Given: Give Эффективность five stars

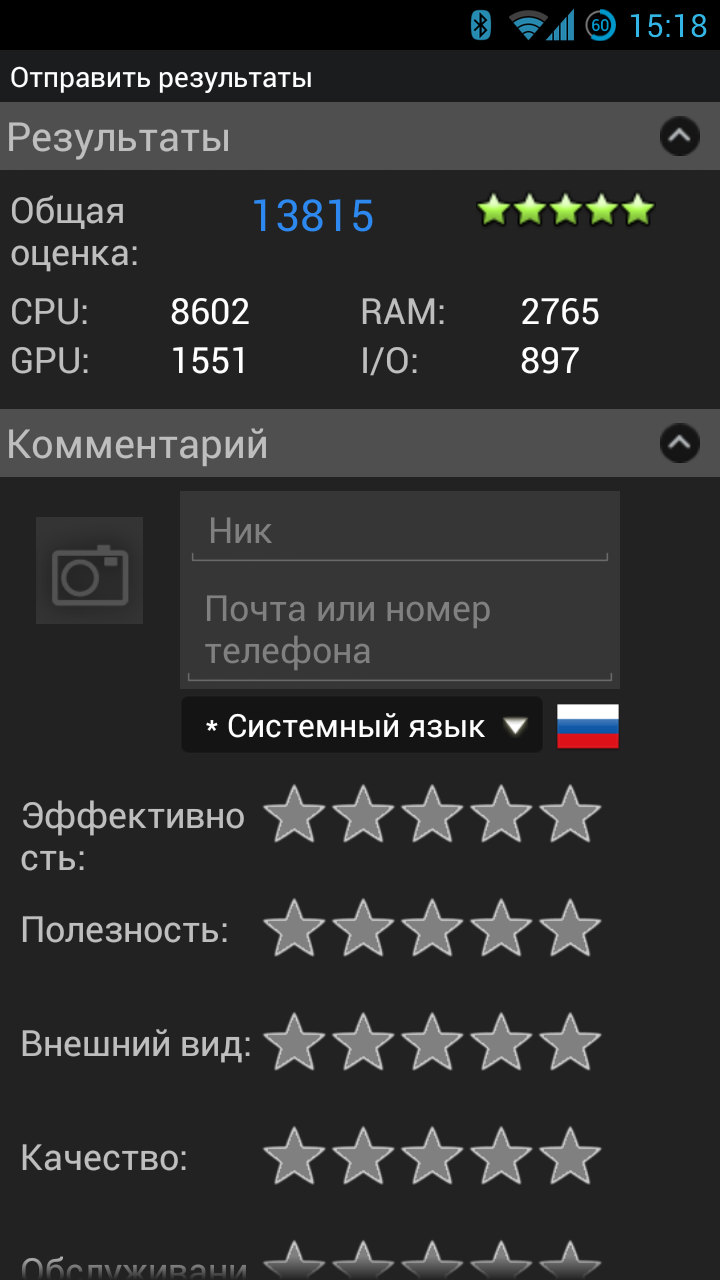Looking at the screenshot, I should click(570, 814).
